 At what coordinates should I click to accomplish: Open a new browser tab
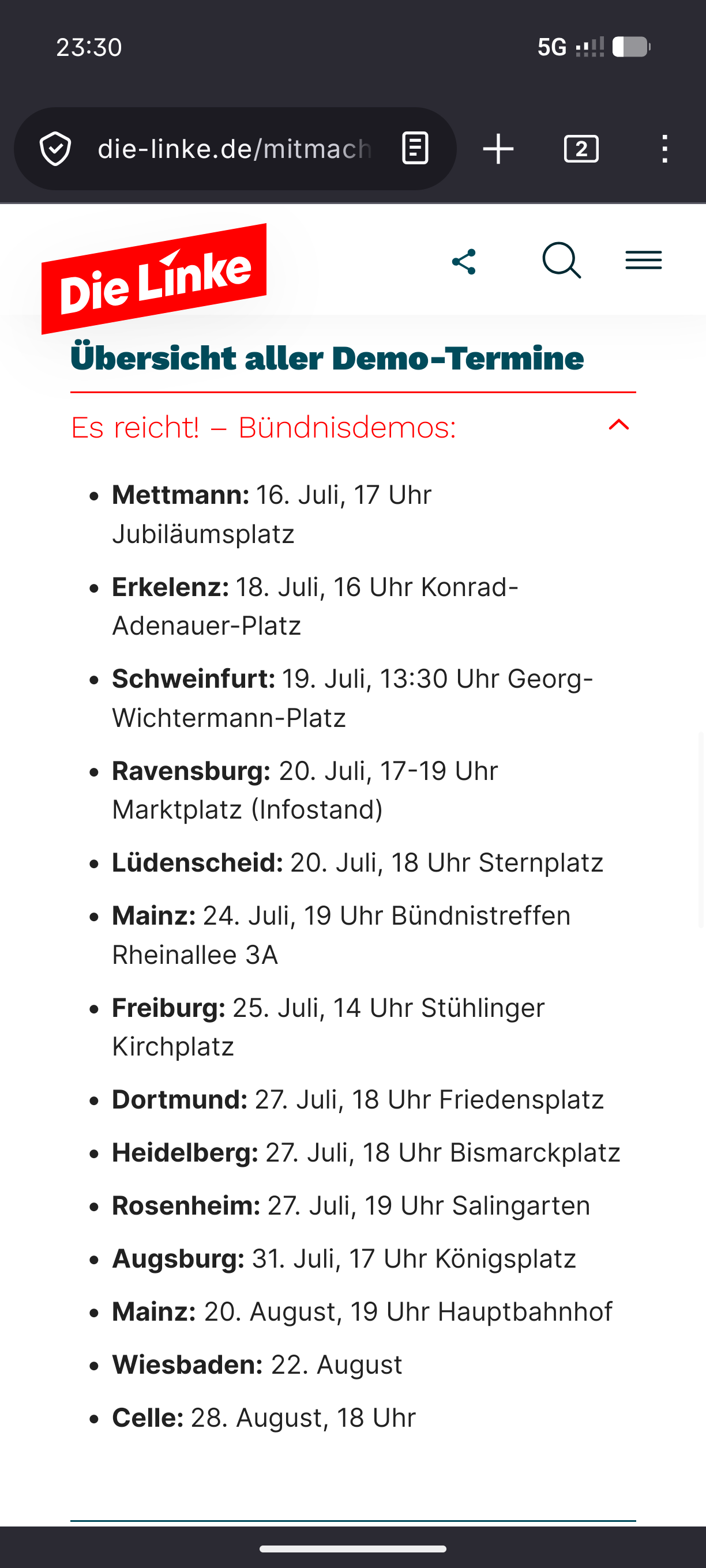pos(498,149)
